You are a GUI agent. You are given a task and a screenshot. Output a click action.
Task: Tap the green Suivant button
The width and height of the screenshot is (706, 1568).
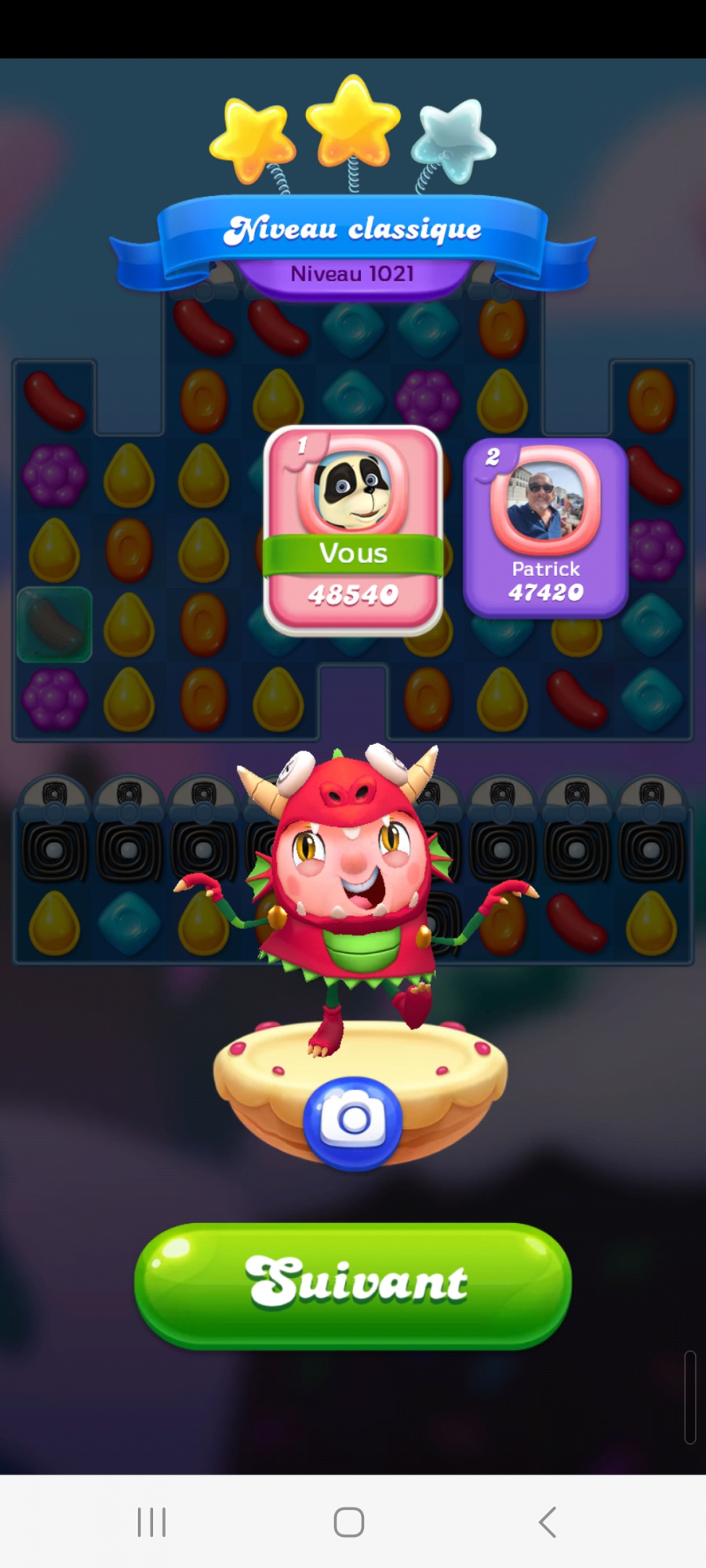(353, 1284)
